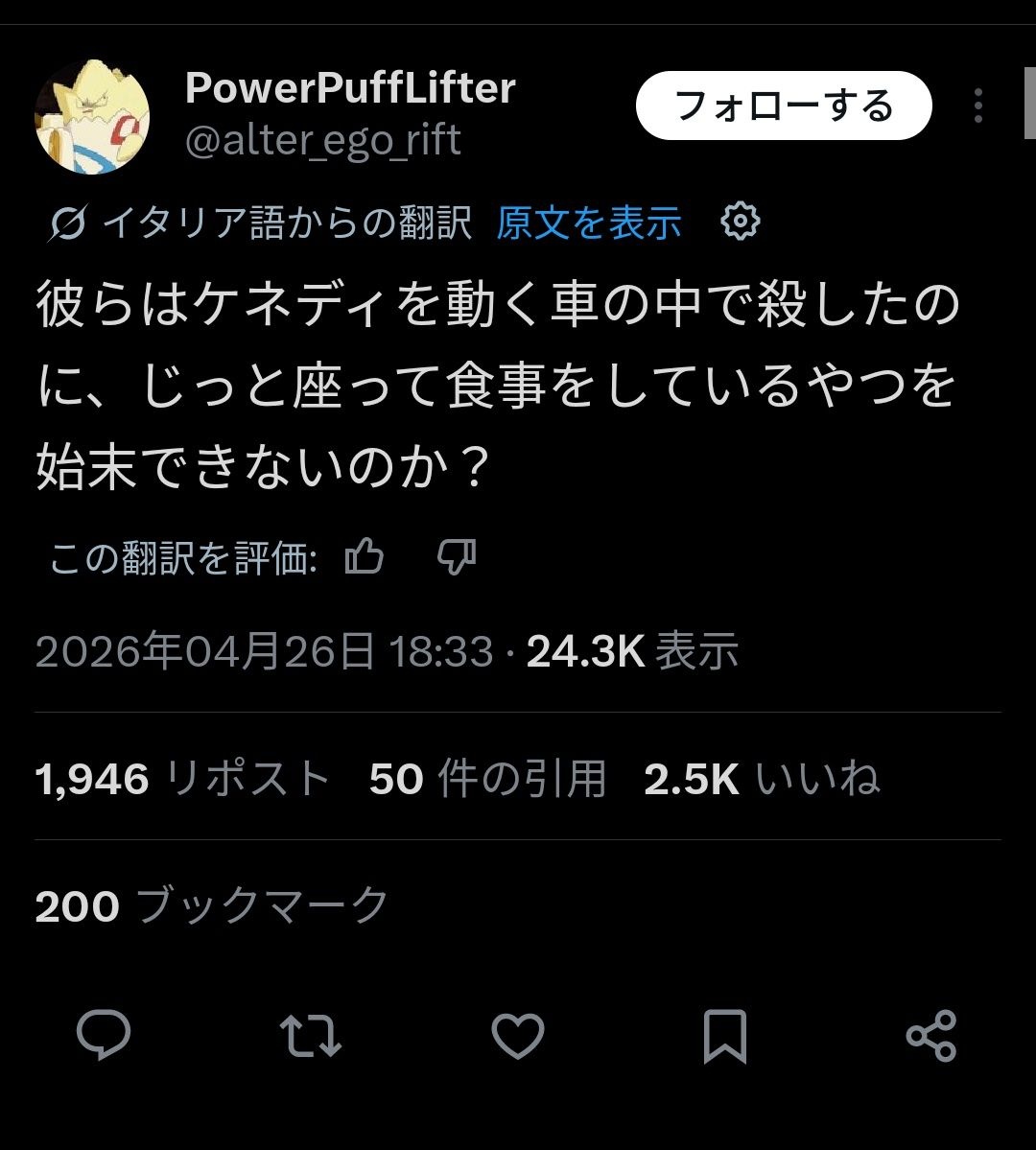Like this post with the heart icon
The image size is (1036, 1150).
pos(518,1036)
